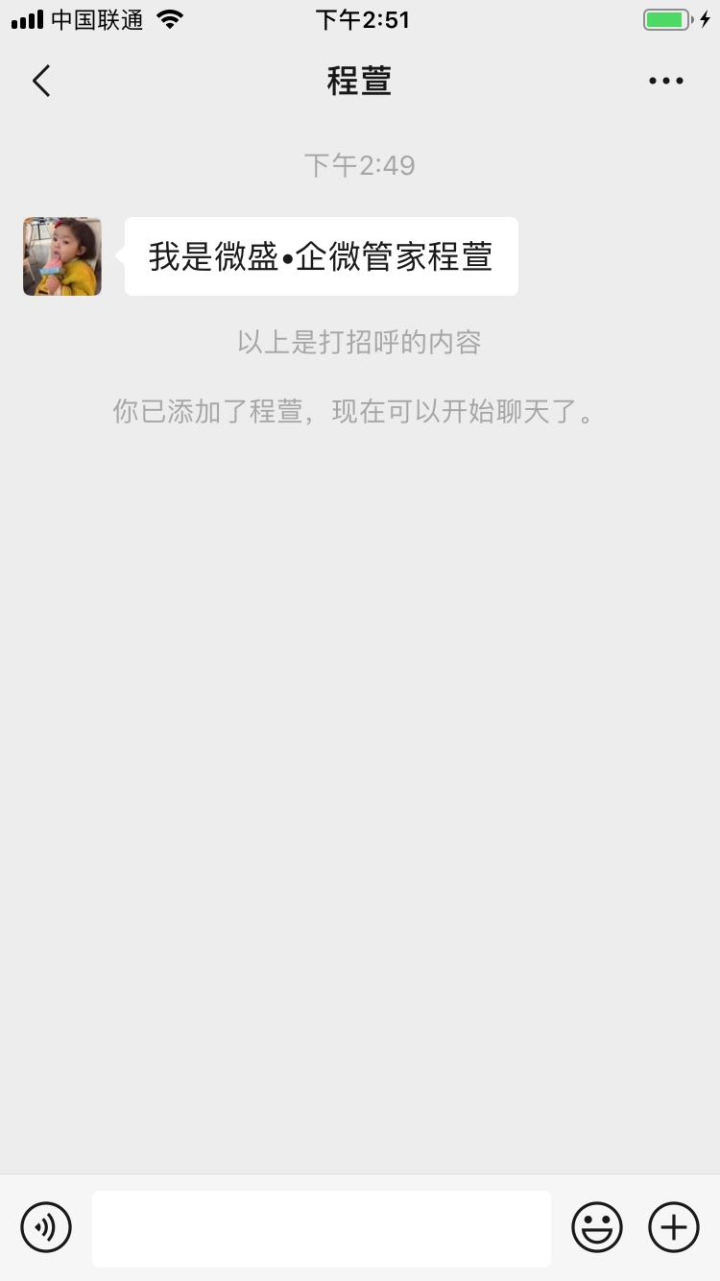The image size is (720, 1281).
Task: Open 程萱's profile via her avatar
Action: 62,257
